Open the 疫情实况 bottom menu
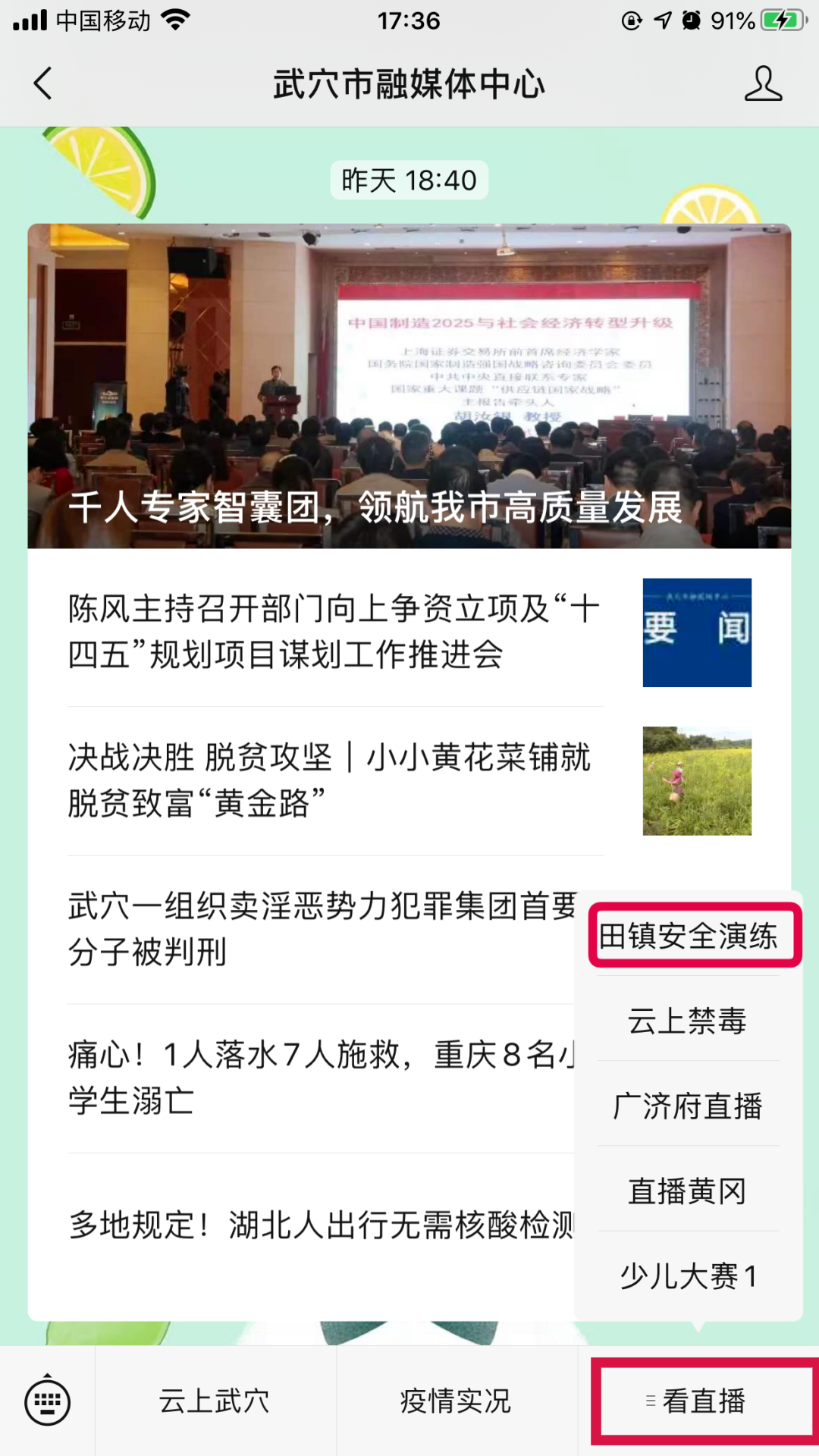819x1456 pixels. (x=456, y=1401)
